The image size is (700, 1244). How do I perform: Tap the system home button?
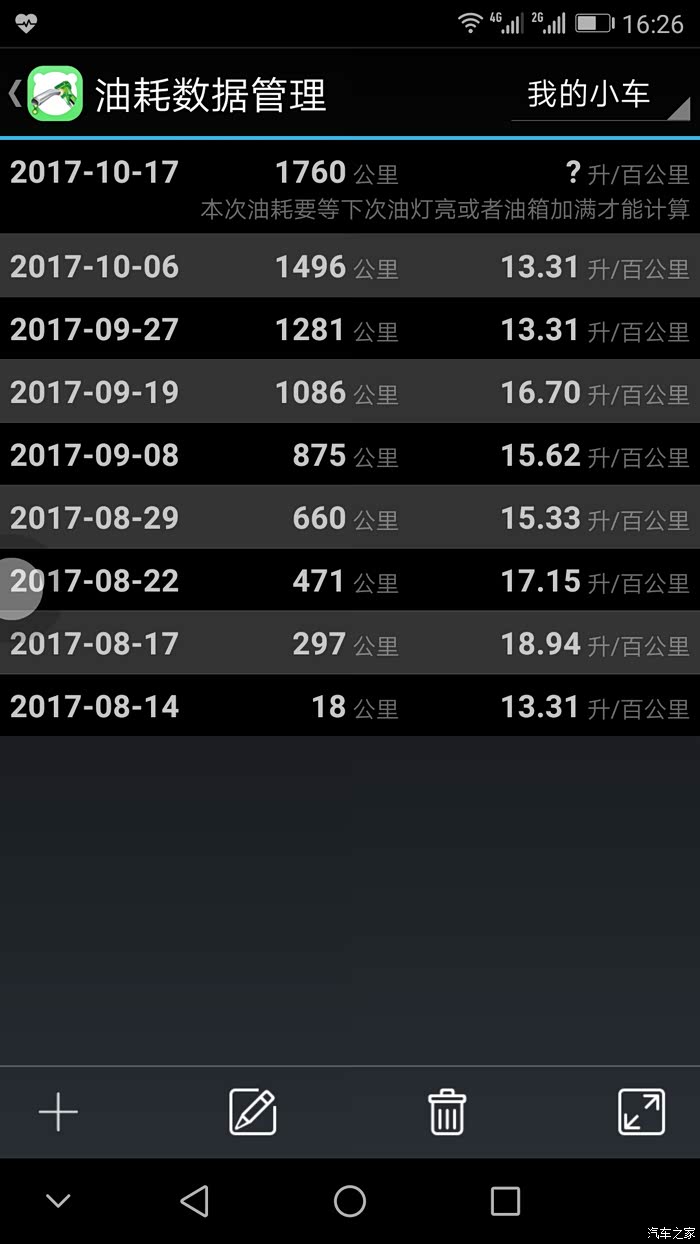click(350, 1201)
